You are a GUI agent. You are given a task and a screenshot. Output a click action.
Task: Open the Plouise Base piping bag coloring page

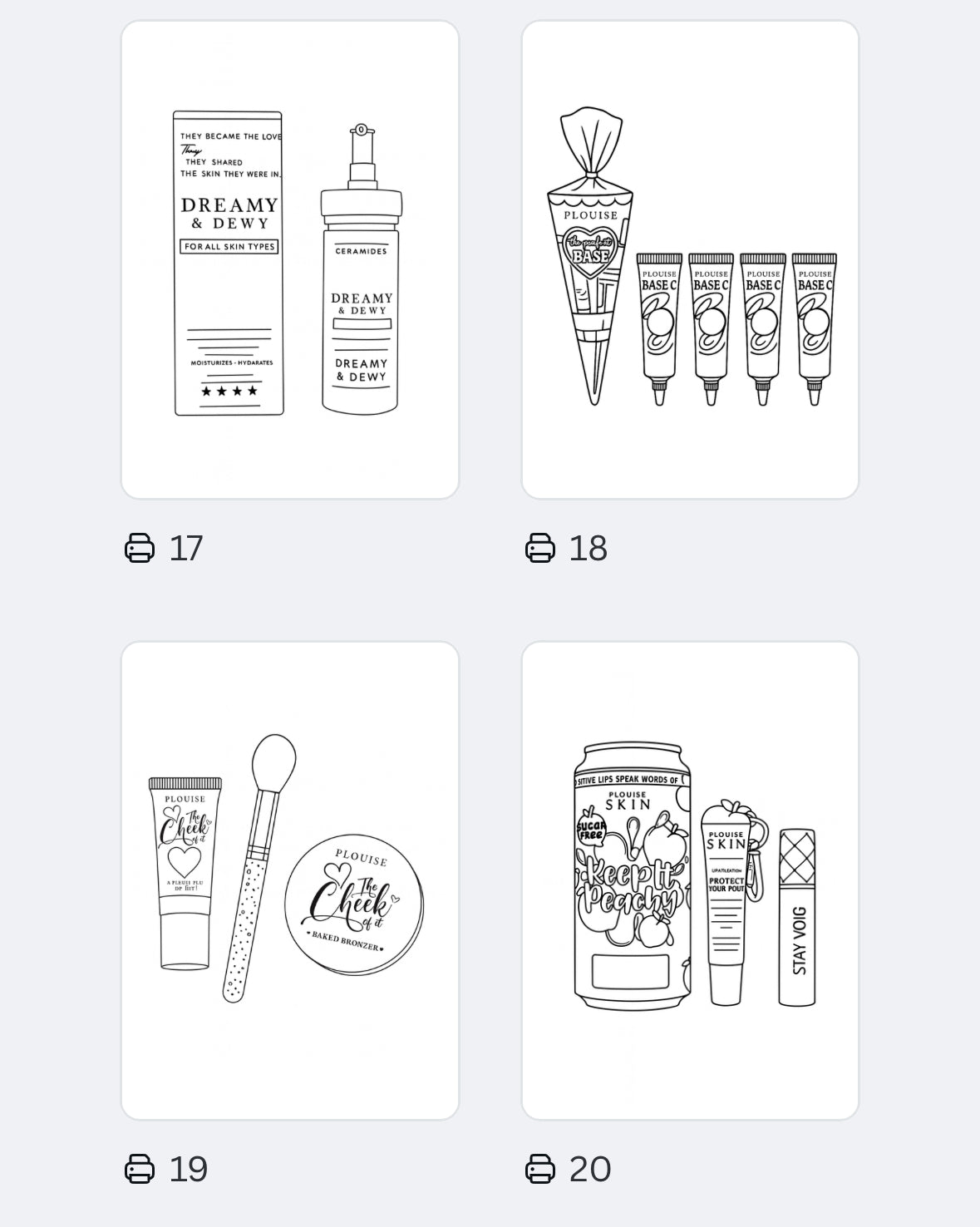click(688, 258)
